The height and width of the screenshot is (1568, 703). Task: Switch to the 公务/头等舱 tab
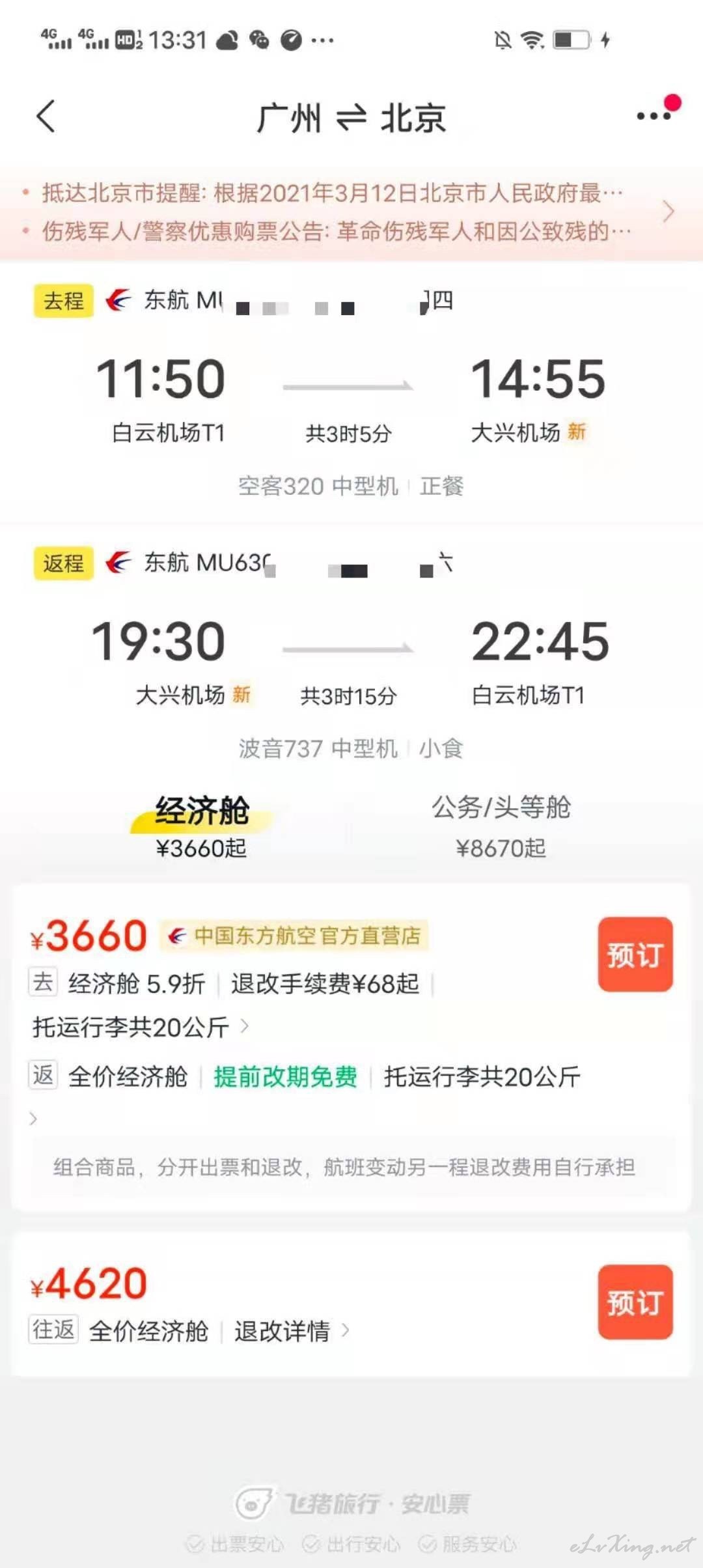click(x=501, y=826)
